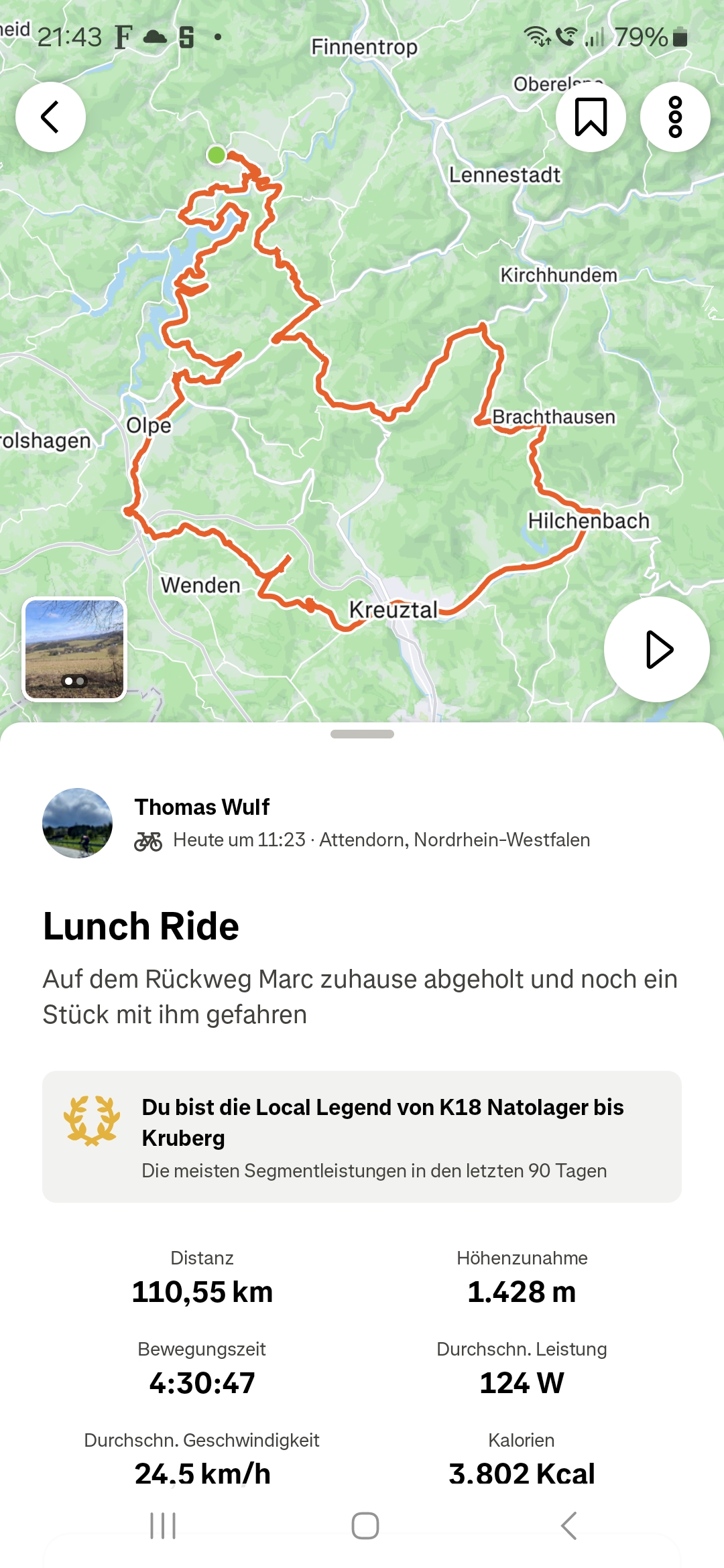Open Thomas Wulf's profile picture
This screenshot has height=1568, width=724.
point(77,823)
